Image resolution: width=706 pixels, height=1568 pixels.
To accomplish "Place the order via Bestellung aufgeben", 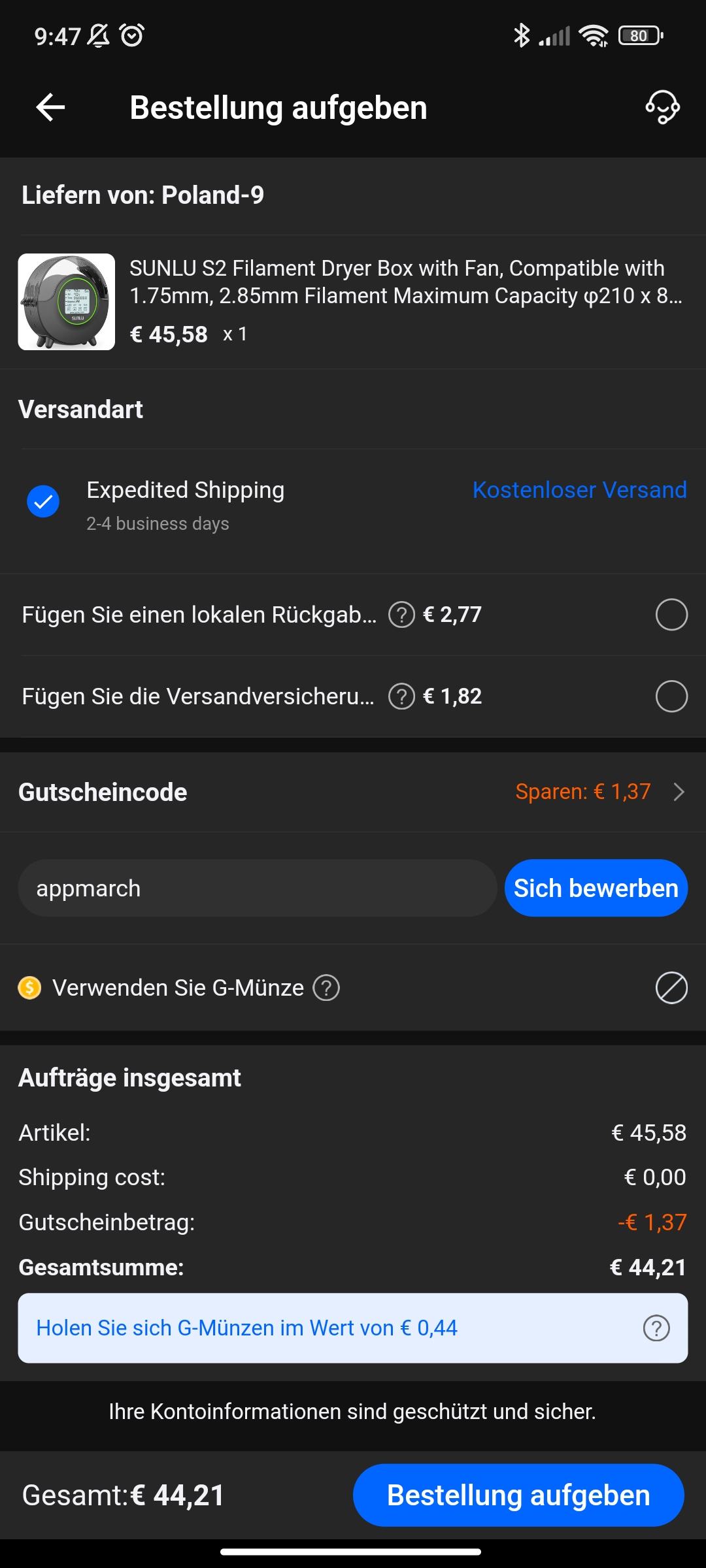I will pos(518,1495).
